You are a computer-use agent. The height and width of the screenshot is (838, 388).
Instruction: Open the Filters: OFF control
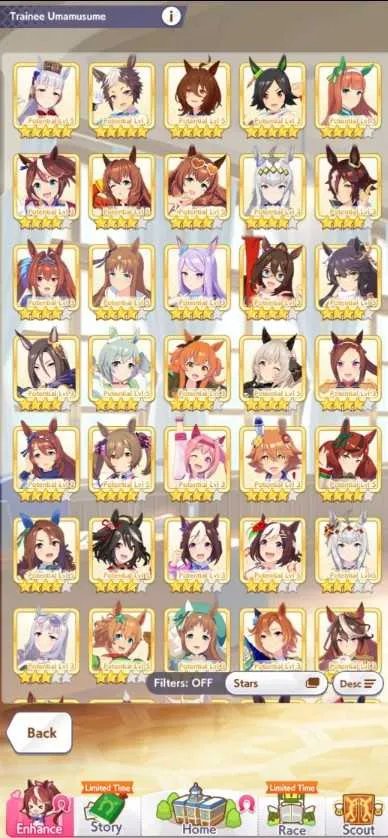coord(183,683)
